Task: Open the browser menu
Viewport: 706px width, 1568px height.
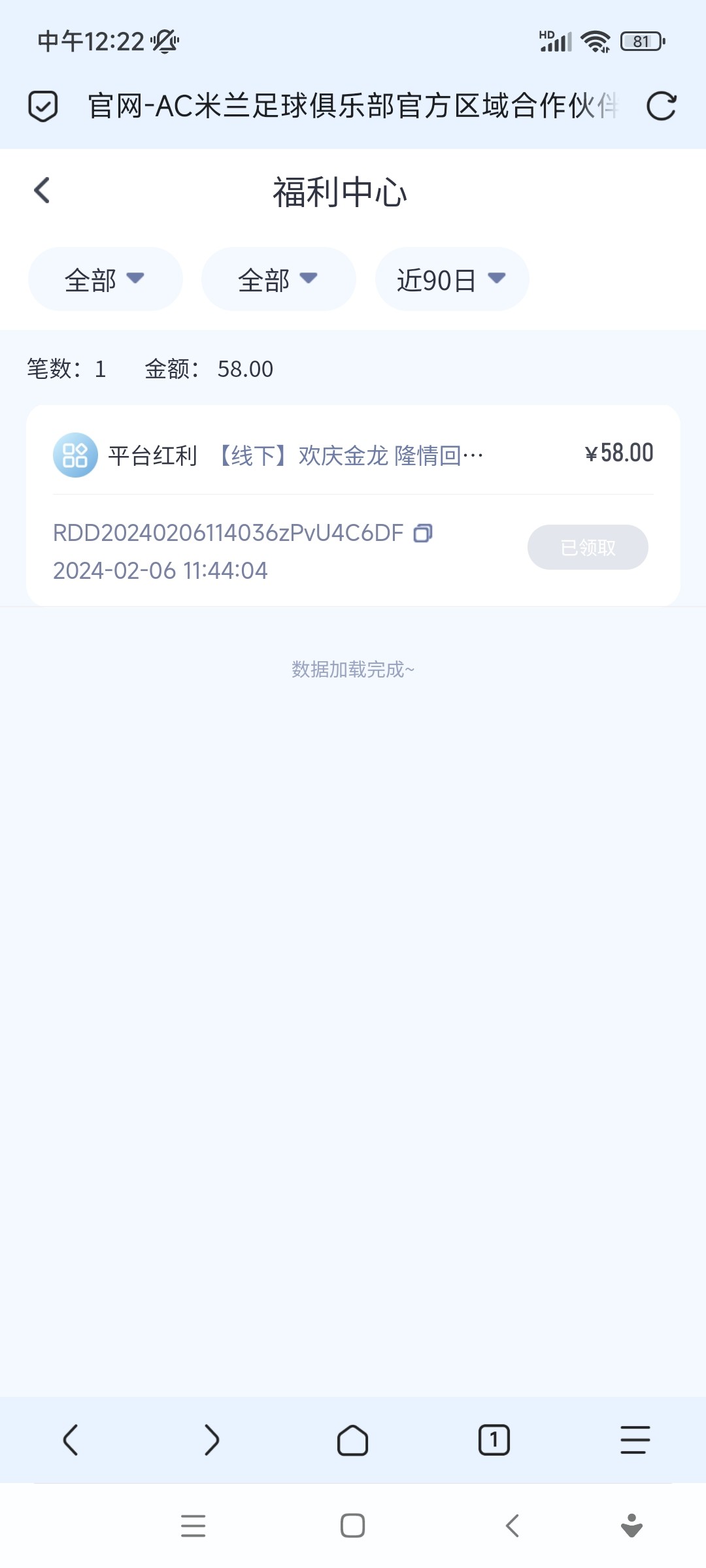Action: click(635, 1440)
